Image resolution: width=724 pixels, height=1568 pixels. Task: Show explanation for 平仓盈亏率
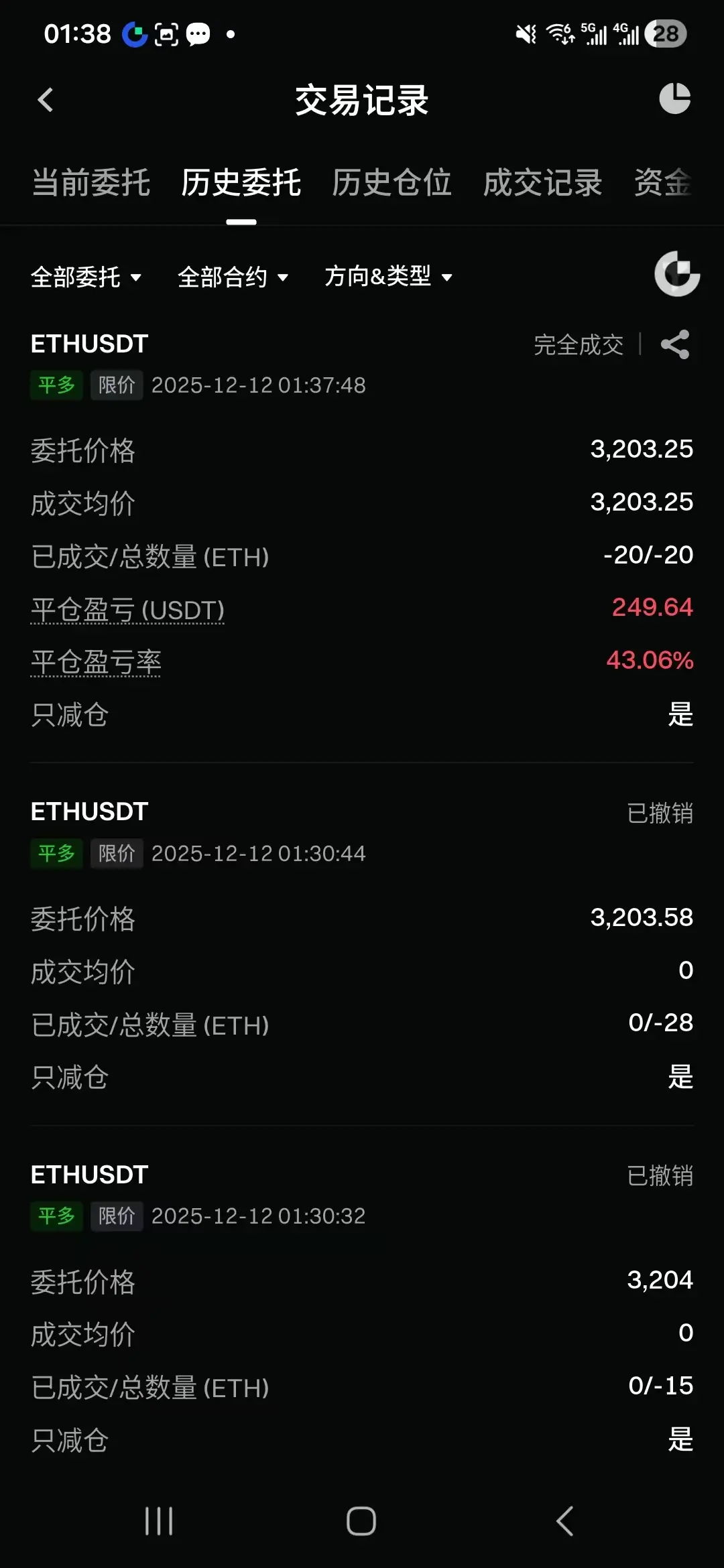pyautogui.click(x=96, y=663)
